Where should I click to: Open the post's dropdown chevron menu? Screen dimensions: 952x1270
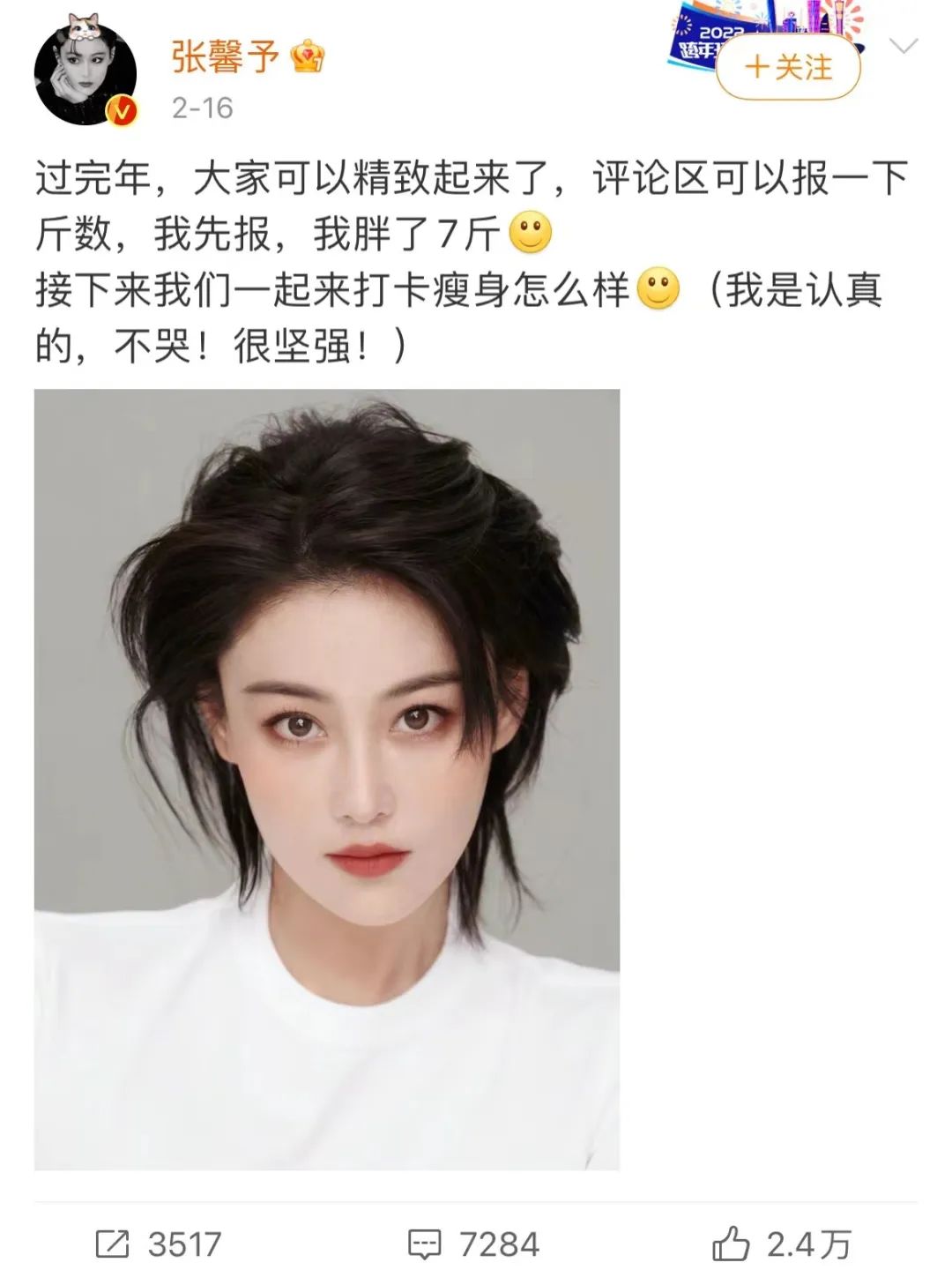(x=904, y=46)
